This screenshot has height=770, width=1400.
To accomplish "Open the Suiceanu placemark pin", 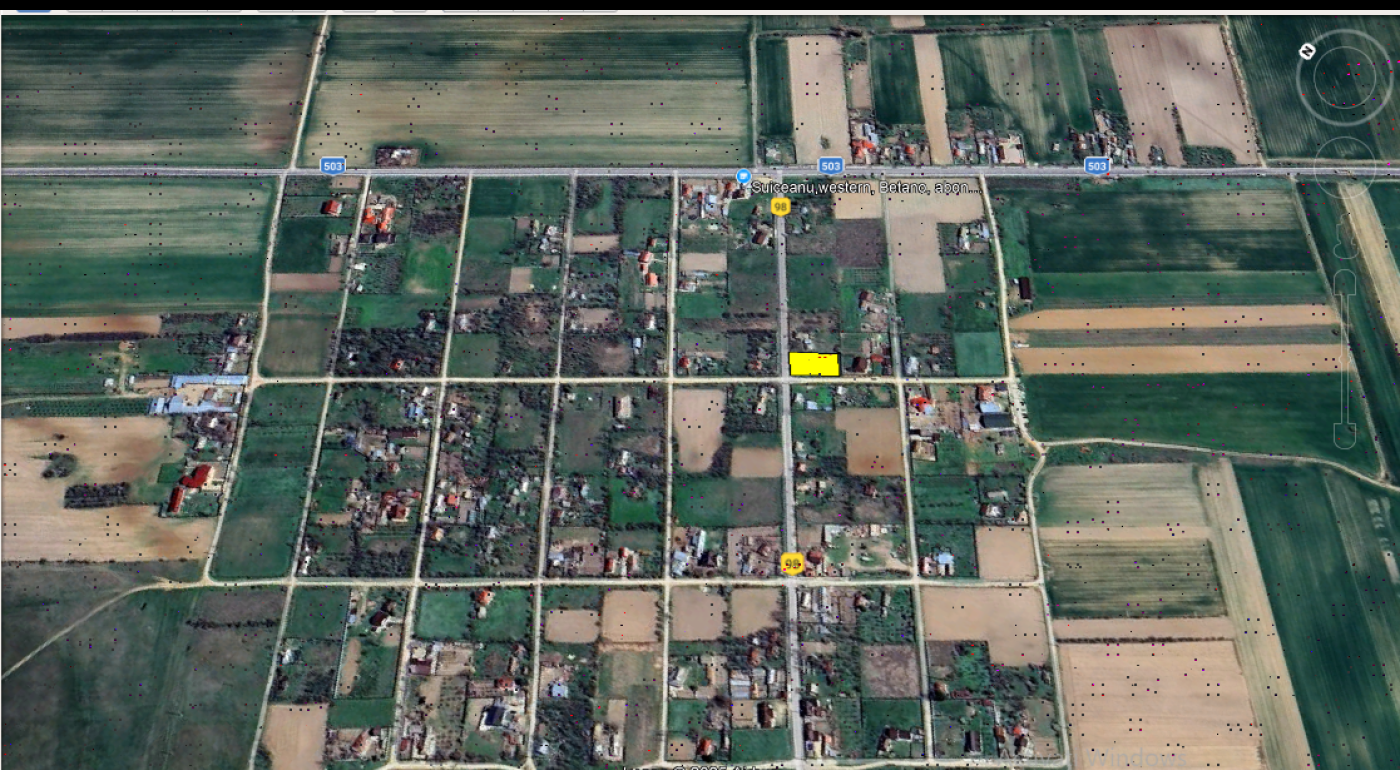I will click(743, 177).
